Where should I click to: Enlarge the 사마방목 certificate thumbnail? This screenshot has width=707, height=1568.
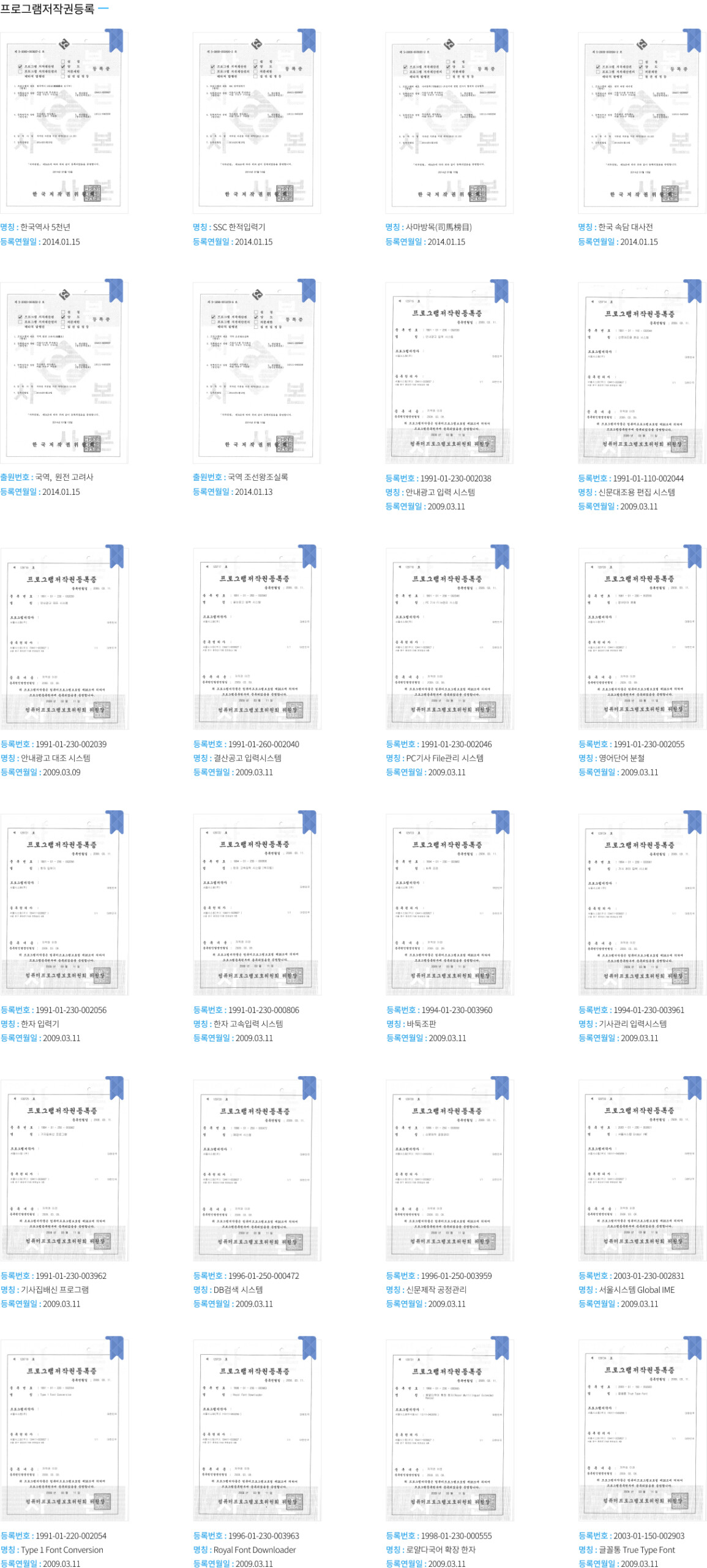click(449, 123)
